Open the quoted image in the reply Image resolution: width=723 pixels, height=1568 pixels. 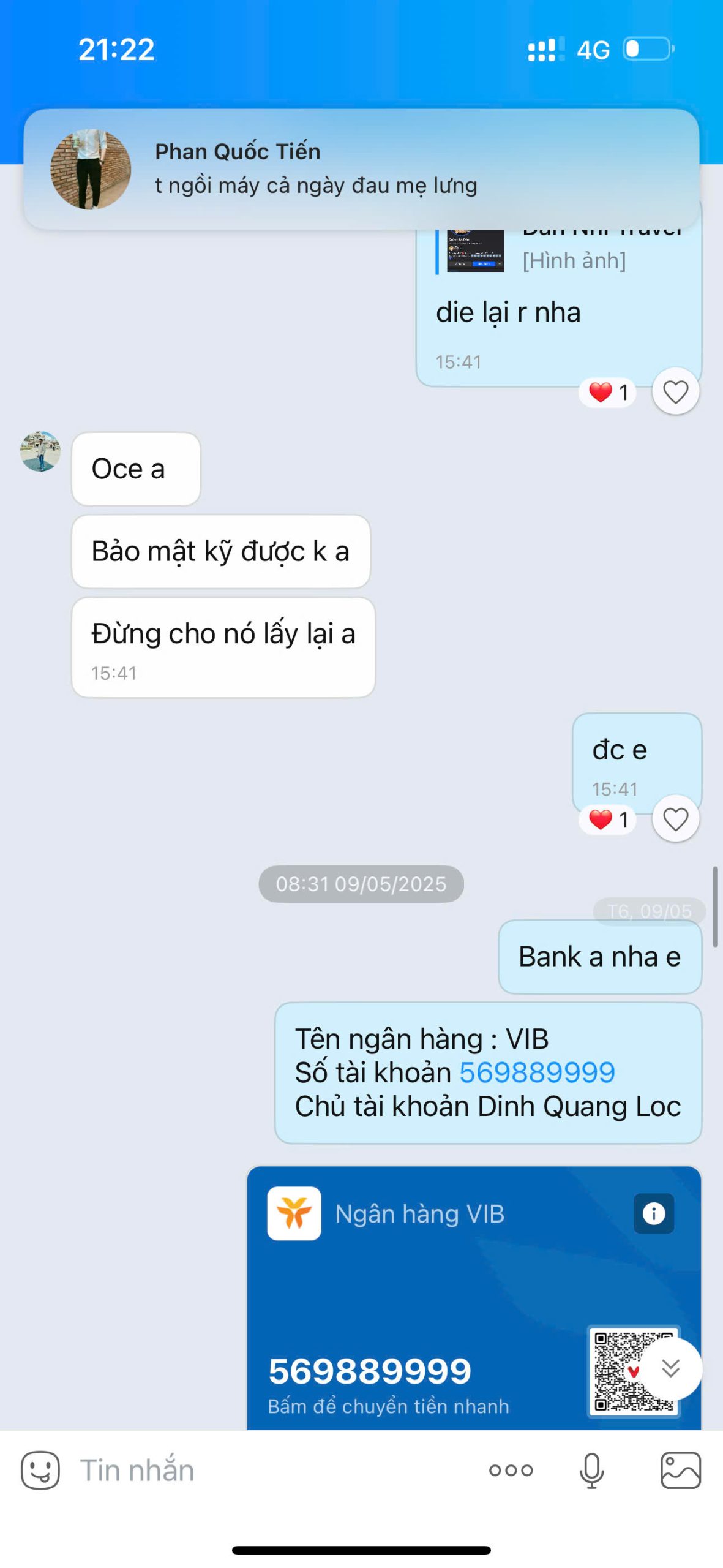click(476, 250)
